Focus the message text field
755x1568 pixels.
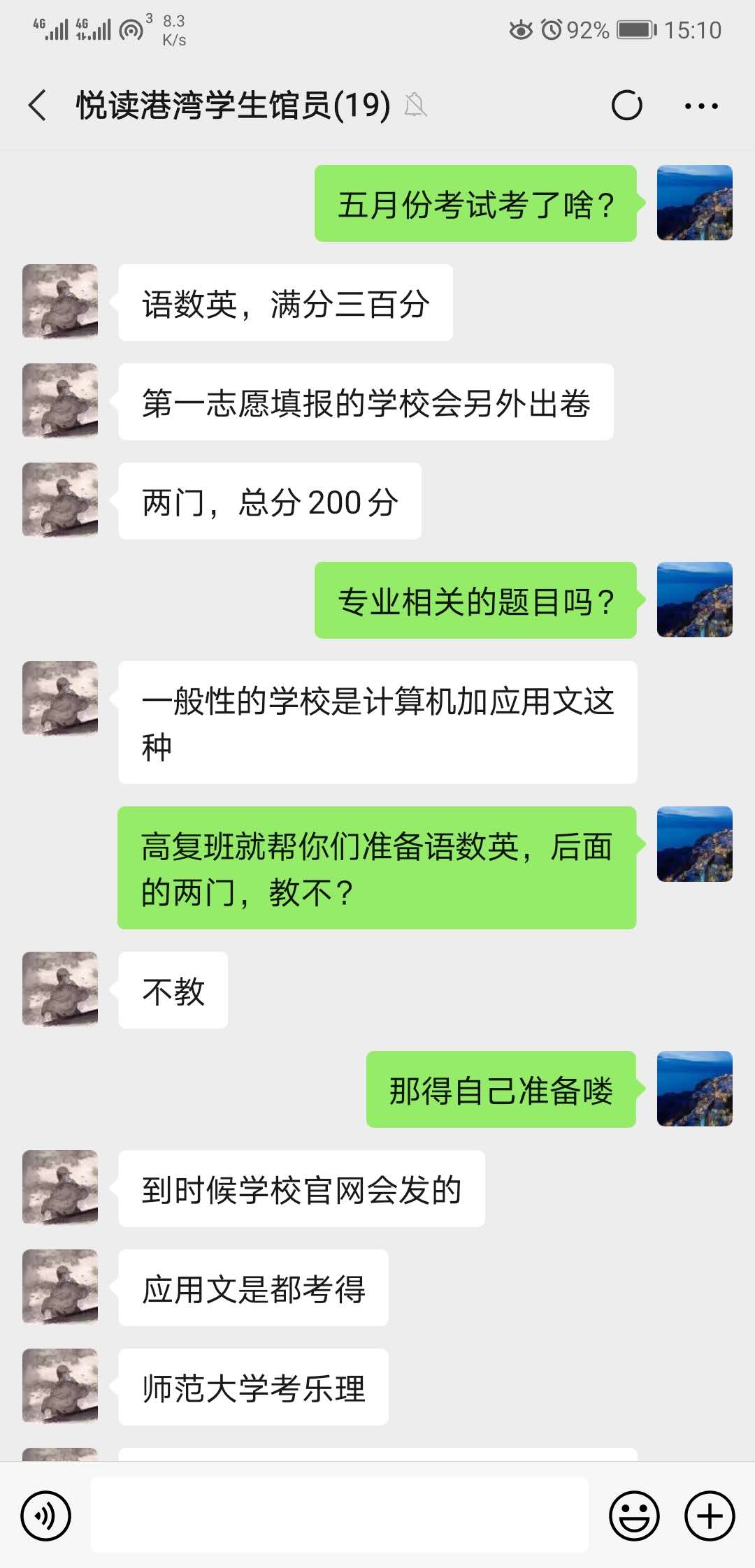[340, 1516]
